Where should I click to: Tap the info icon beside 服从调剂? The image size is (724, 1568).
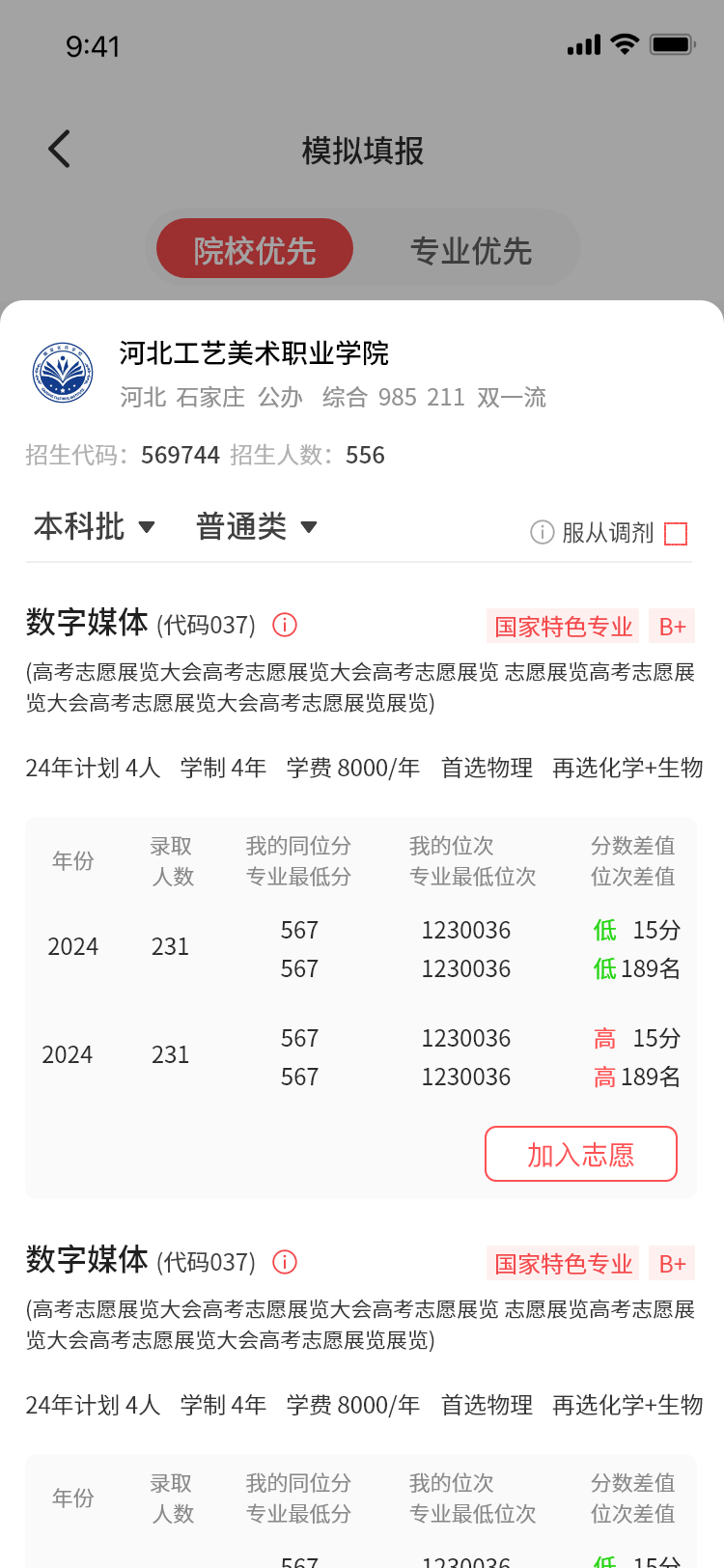pyautogui.click(x=543, y=532)
